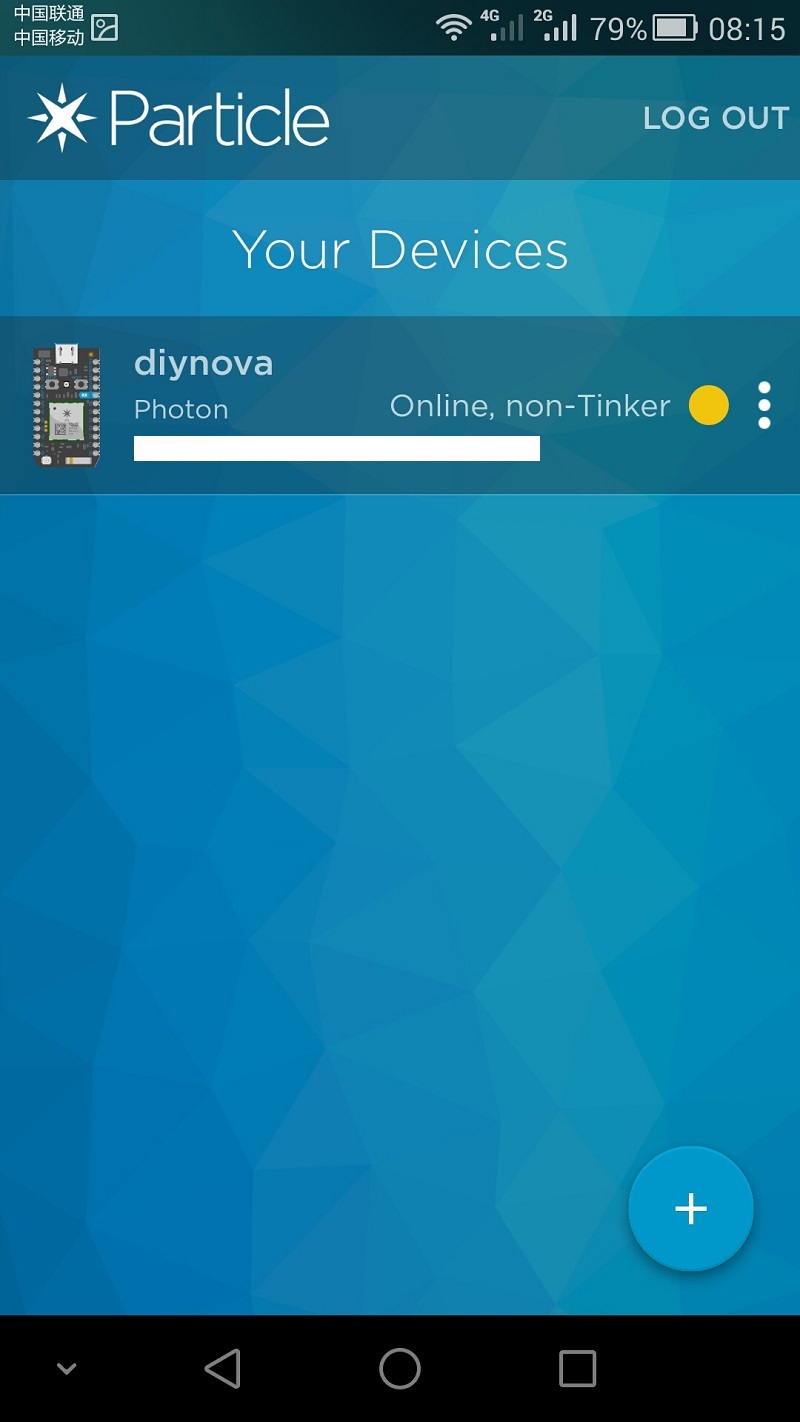Hide the navigation bar with the chevron

point(67,1369)
